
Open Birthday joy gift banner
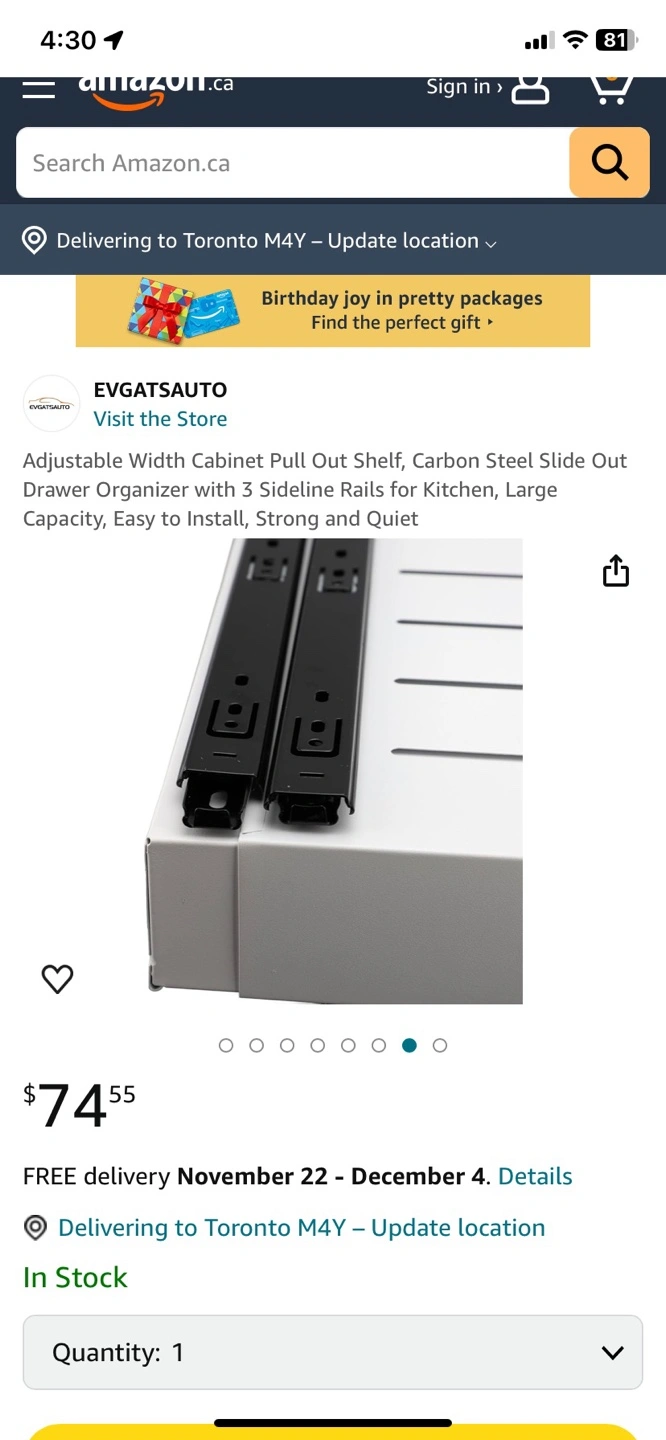click(333, 311)
